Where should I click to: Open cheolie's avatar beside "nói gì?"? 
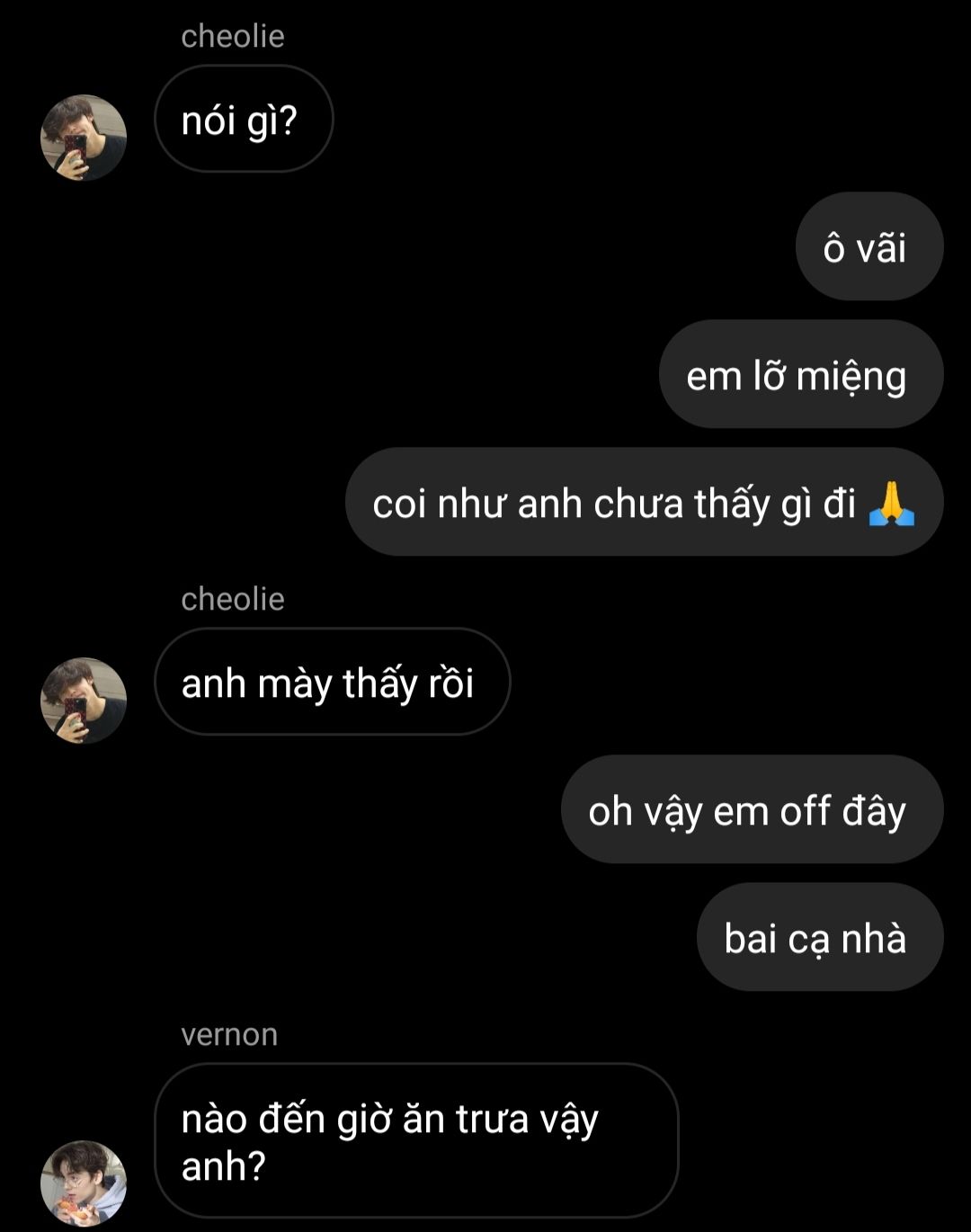(x=84, y=138)
